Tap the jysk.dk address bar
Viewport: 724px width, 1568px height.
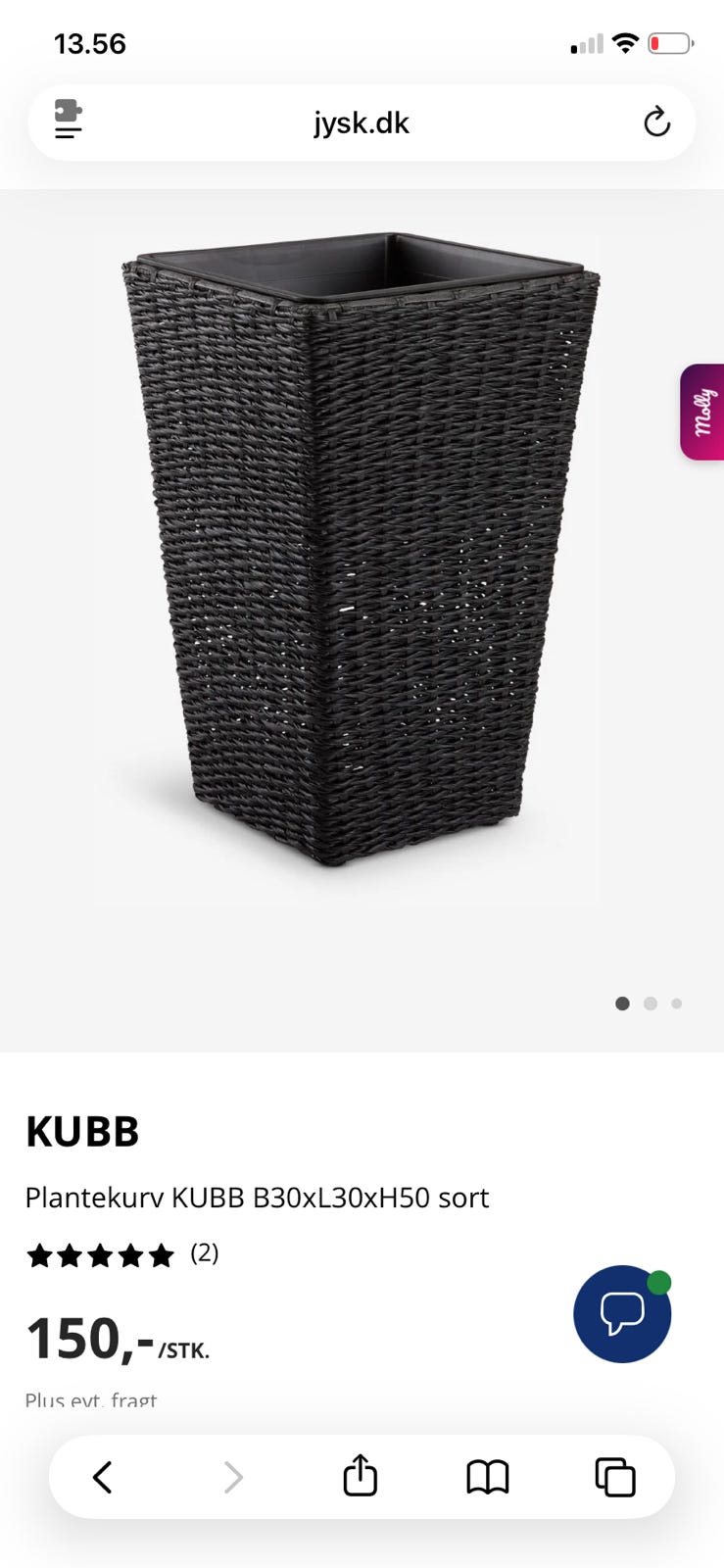point(362,122)
